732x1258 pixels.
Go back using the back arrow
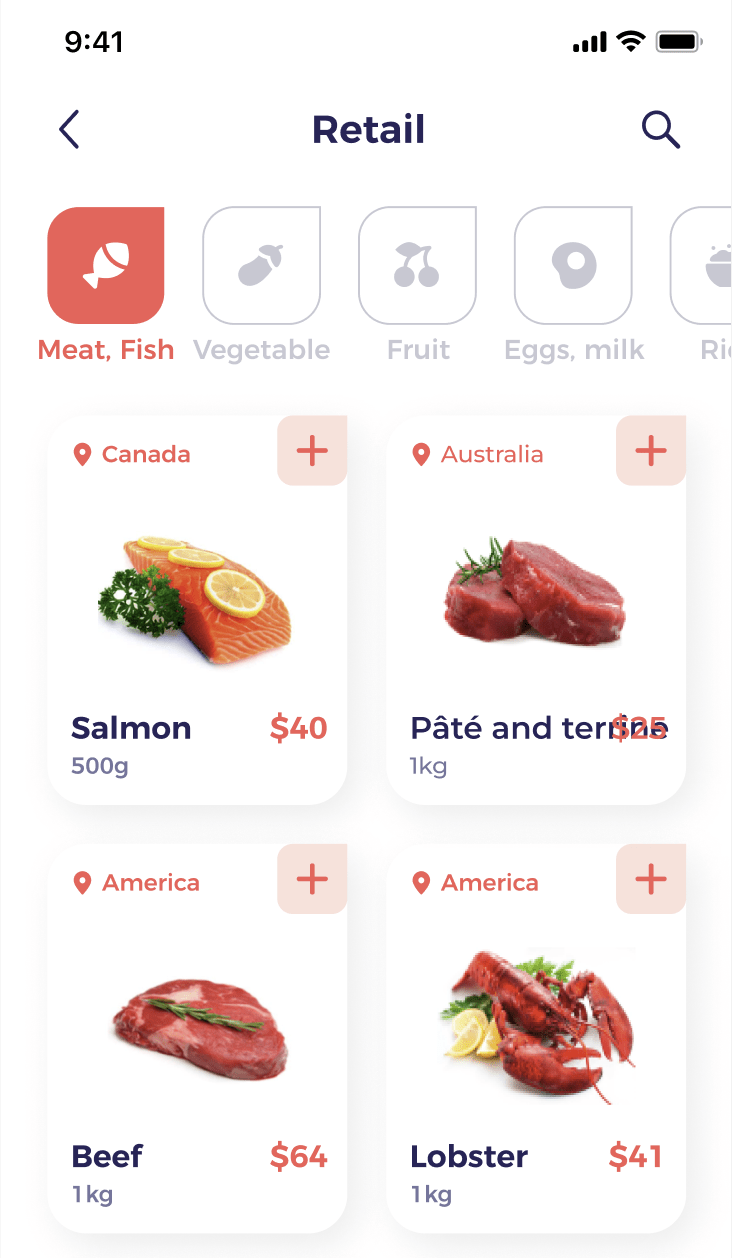point(69,130)
